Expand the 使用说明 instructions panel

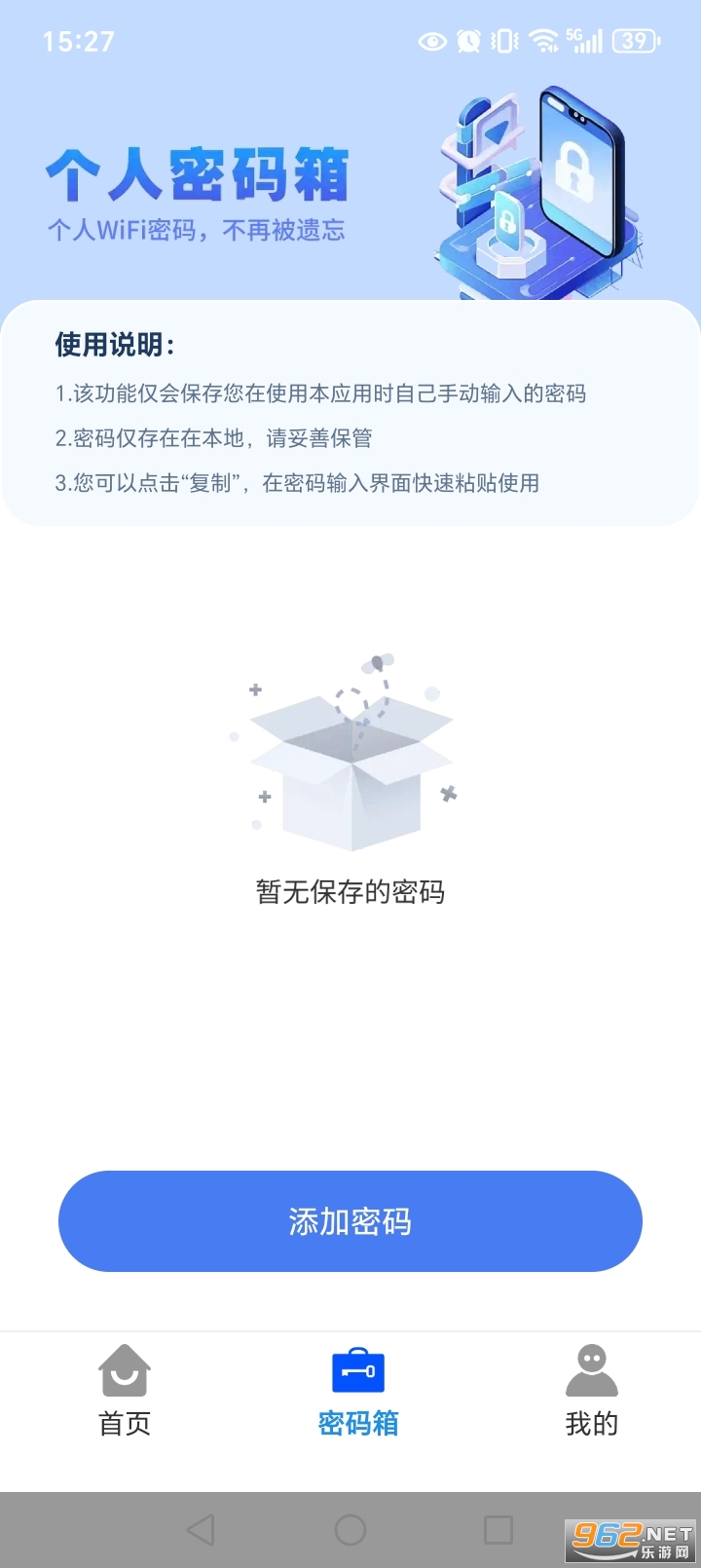pyautogui.click(x=350, y=414)
